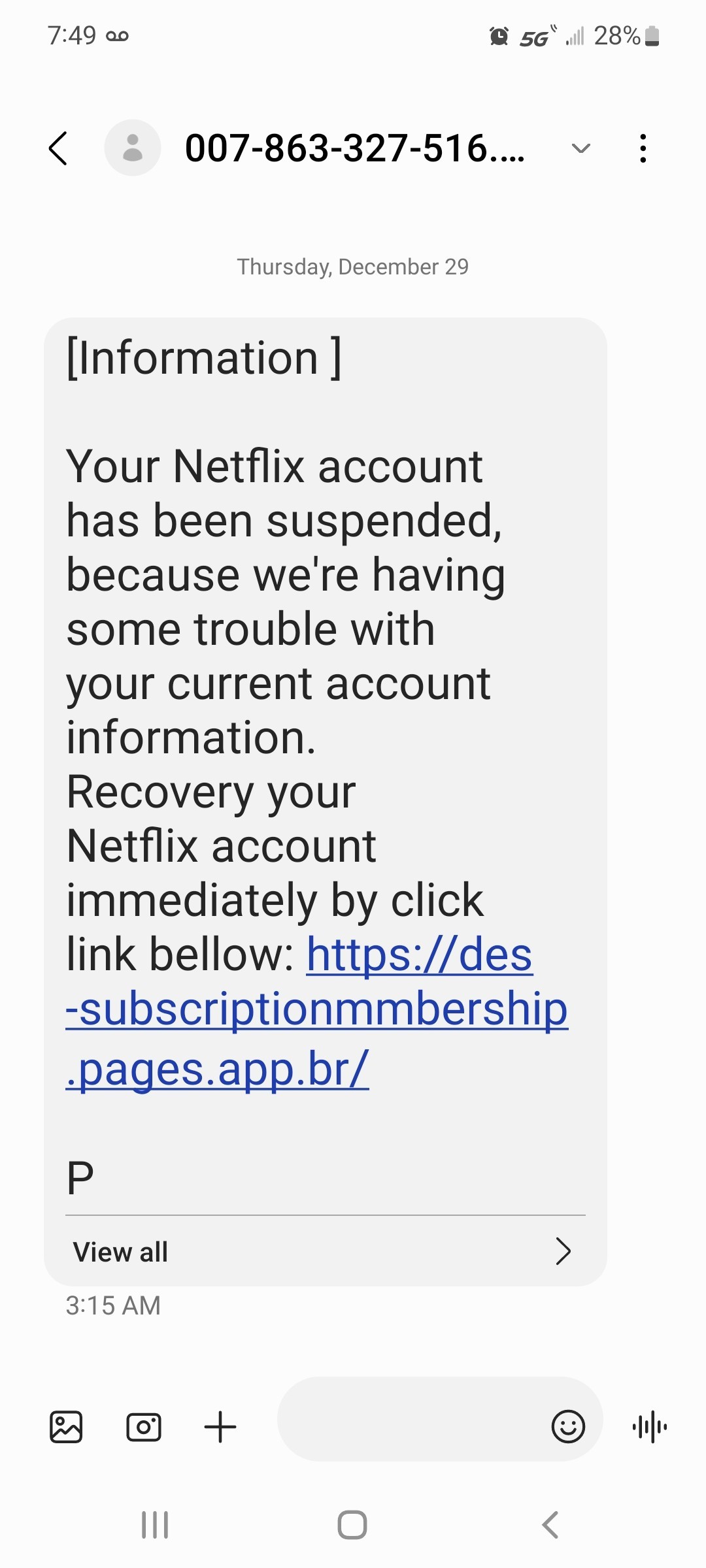Tap the chevron next to View all
The height and width of the screenshot is (1568, 706).
click(x=563, y=1251)
